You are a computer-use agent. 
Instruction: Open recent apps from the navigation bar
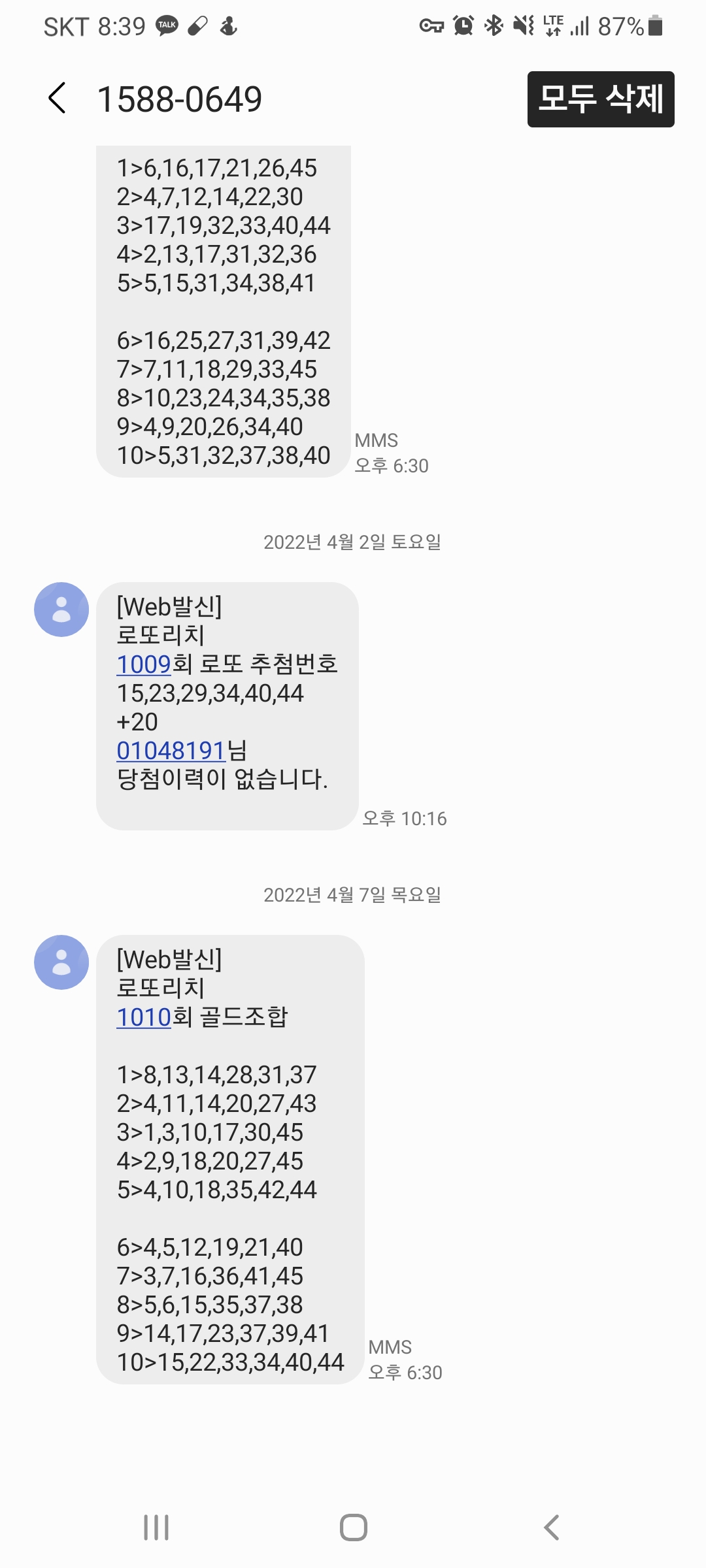[156, 1527]
